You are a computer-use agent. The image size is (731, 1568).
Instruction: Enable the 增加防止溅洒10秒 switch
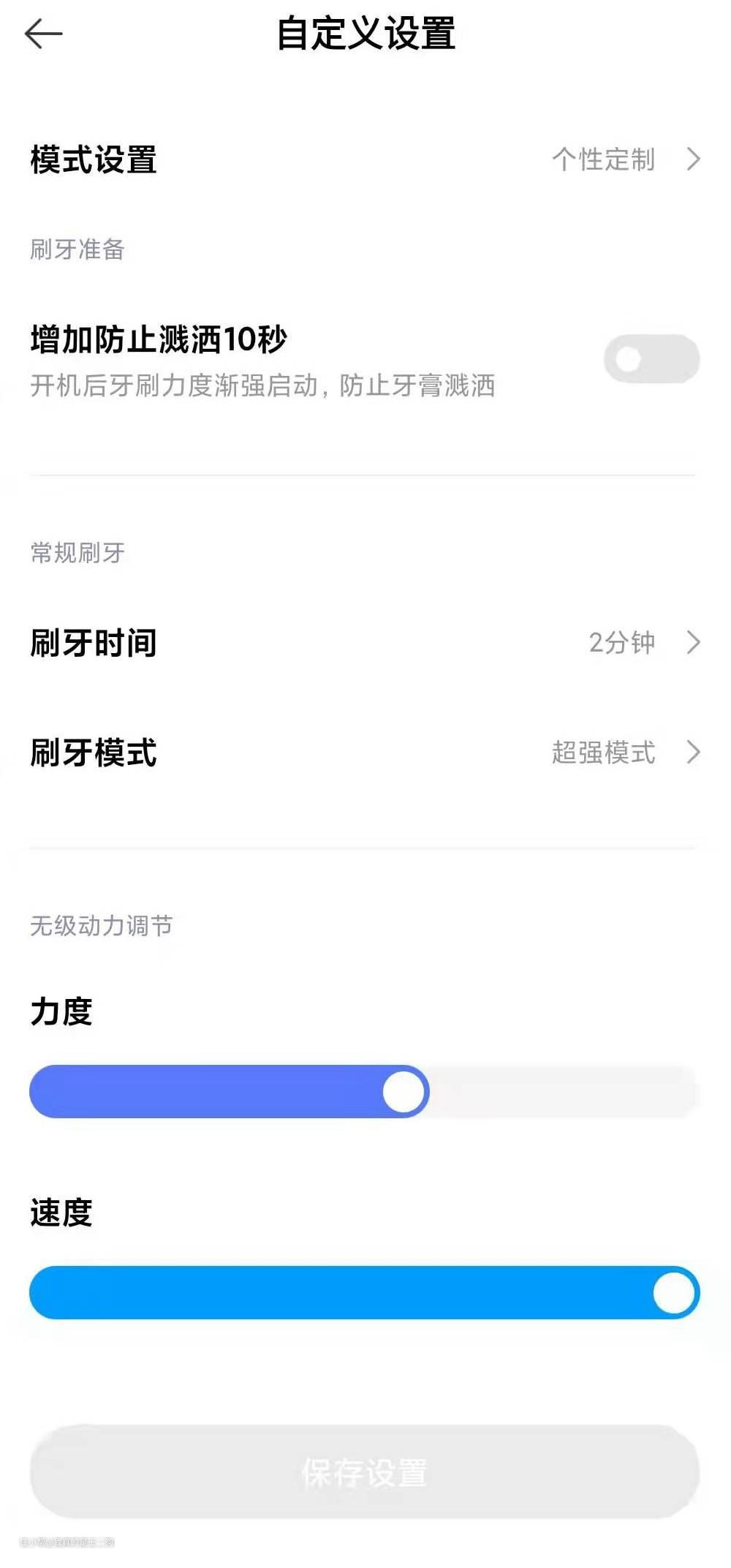pos(651,359)
